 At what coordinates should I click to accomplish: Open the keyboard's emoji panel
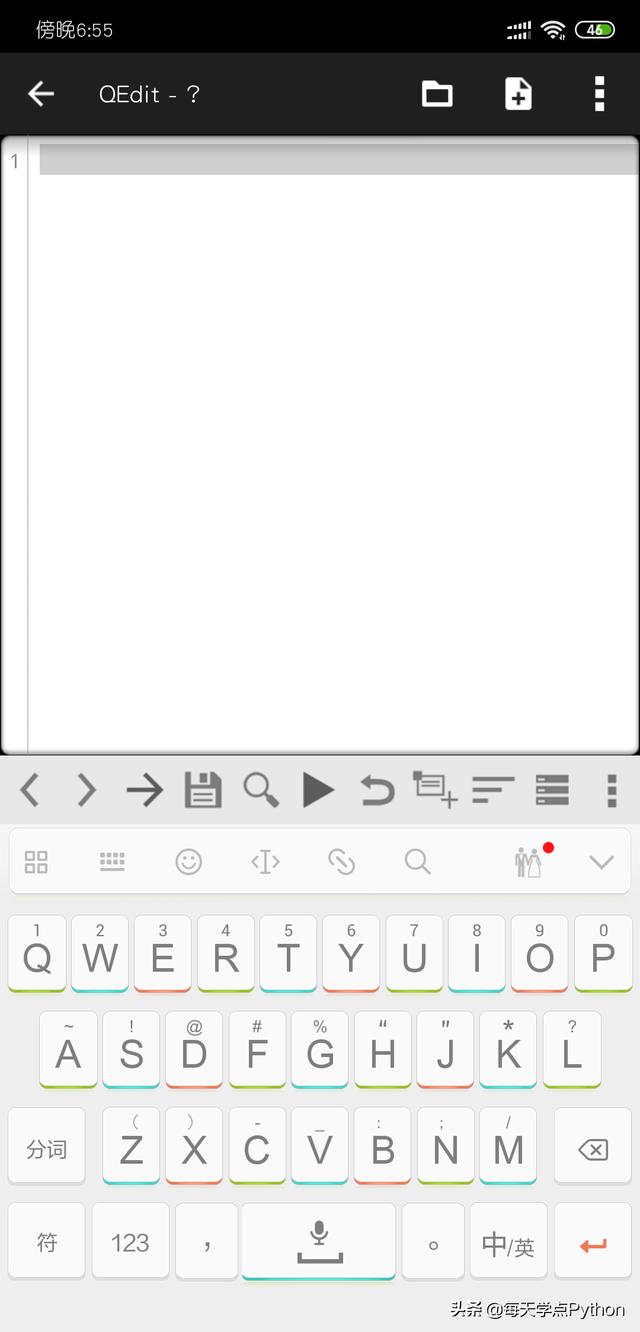pos(189,861)
